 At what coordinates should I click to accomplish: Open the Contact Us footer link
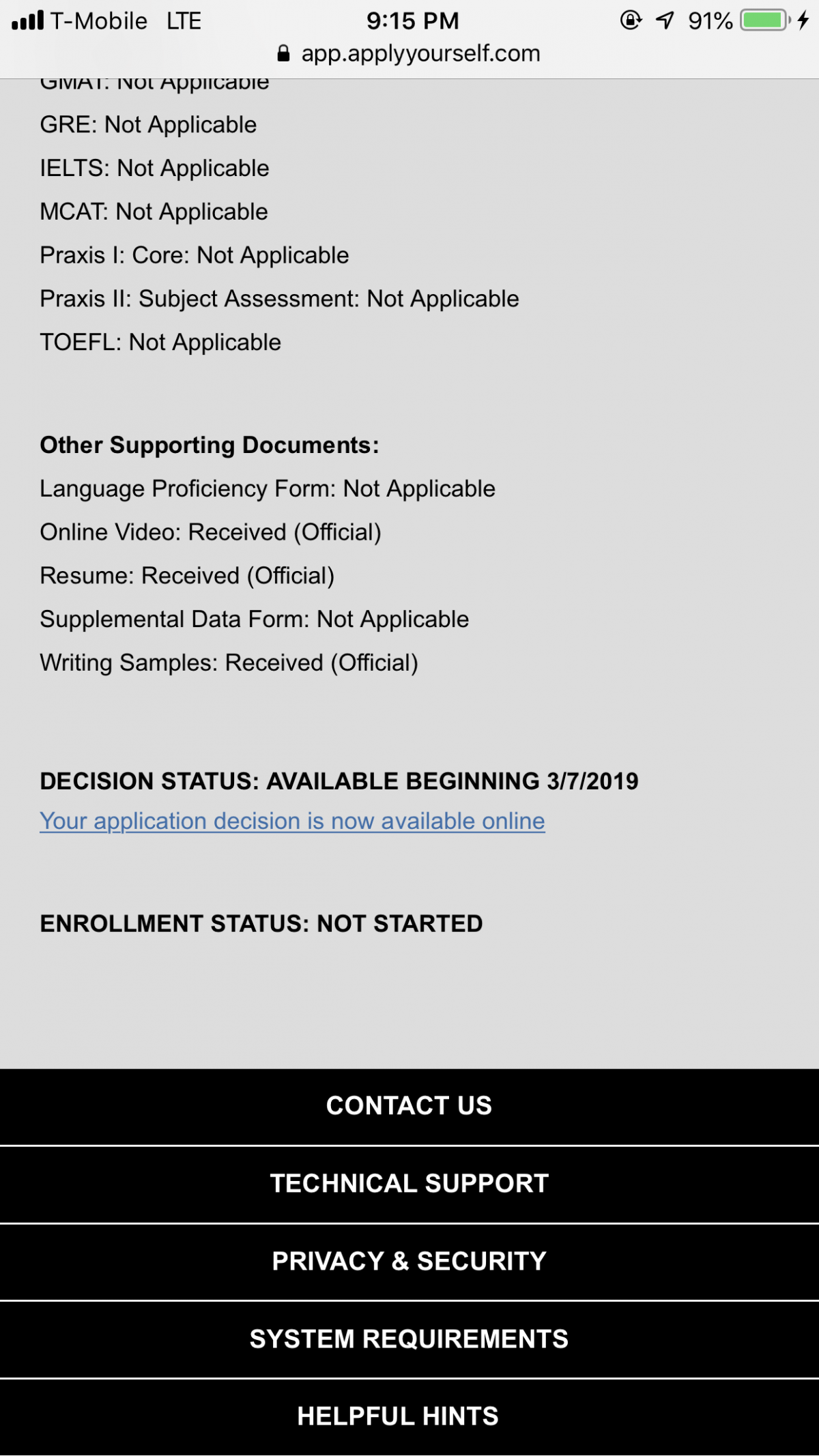point(409,1105)
